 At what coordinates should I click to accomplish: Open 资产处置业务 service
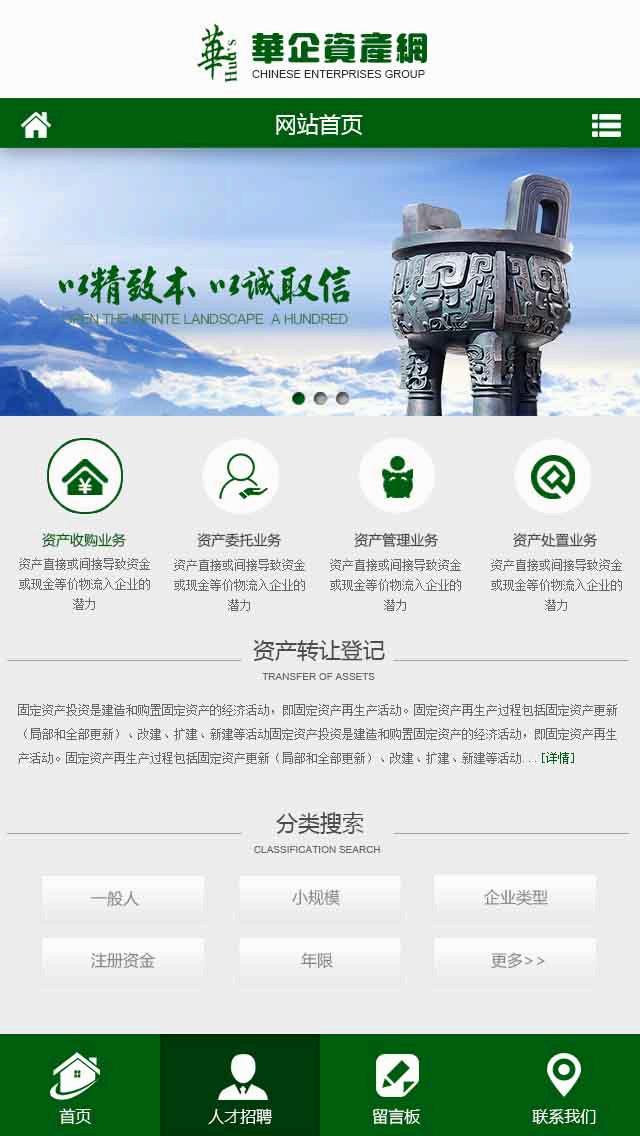coord(553,477)
